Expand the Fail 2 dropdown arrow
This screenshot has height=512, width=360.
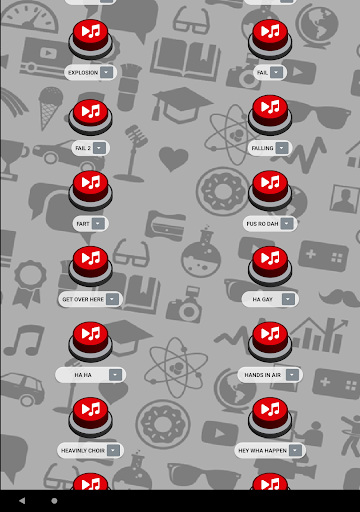[99, 148]
